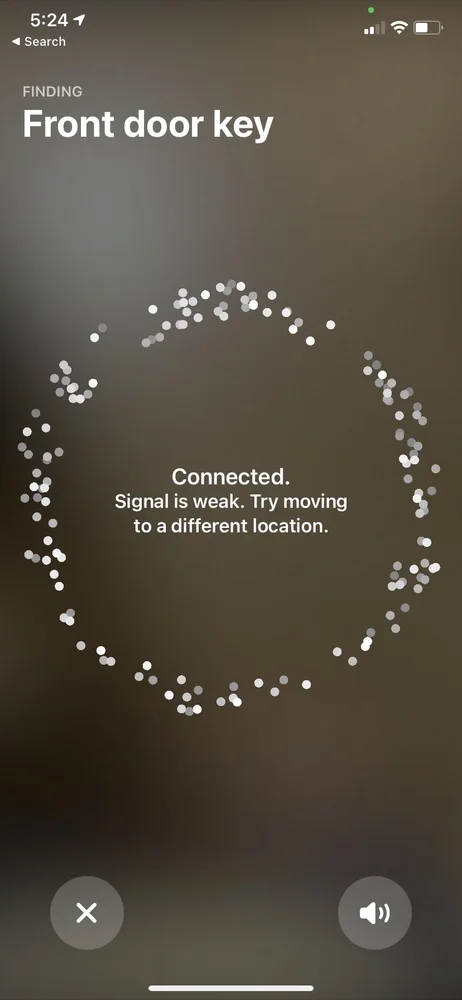Play sound on the Front door key
The width and height of the screenshot is (462, 1000).
(375, 913)
